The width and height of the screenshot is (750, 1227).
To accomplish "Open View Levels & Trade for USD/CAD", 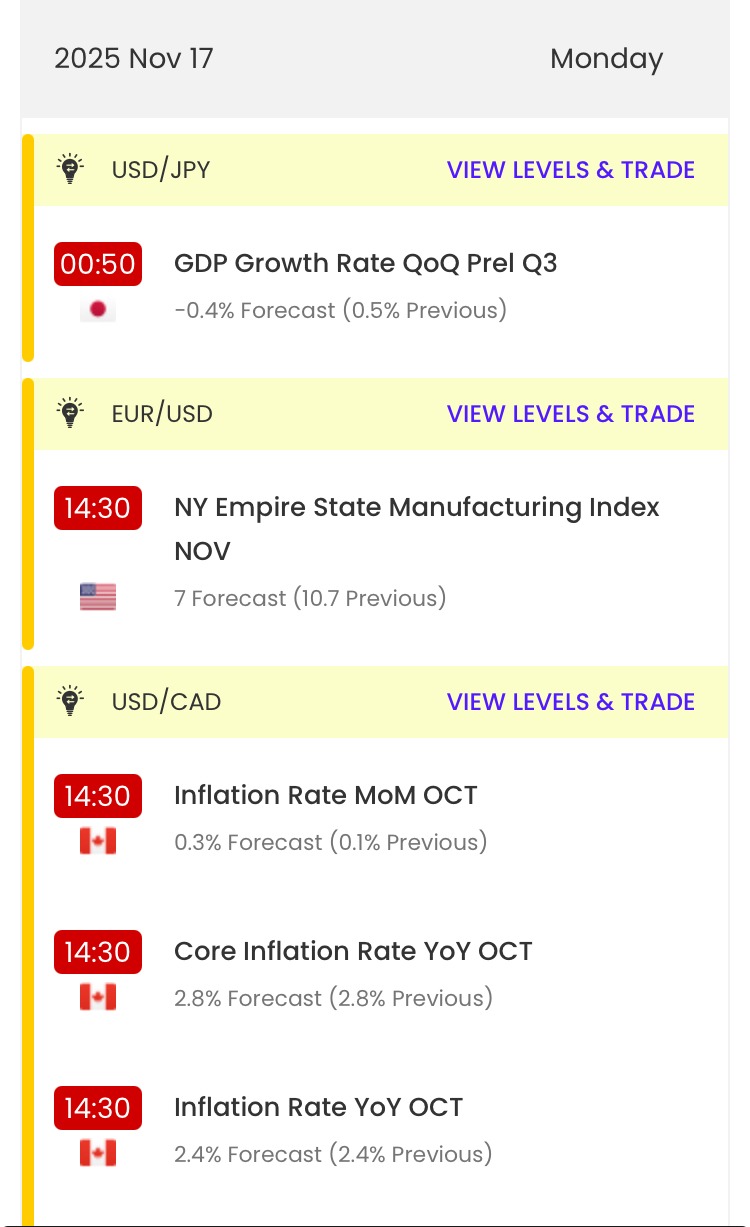I will (570, 702).
